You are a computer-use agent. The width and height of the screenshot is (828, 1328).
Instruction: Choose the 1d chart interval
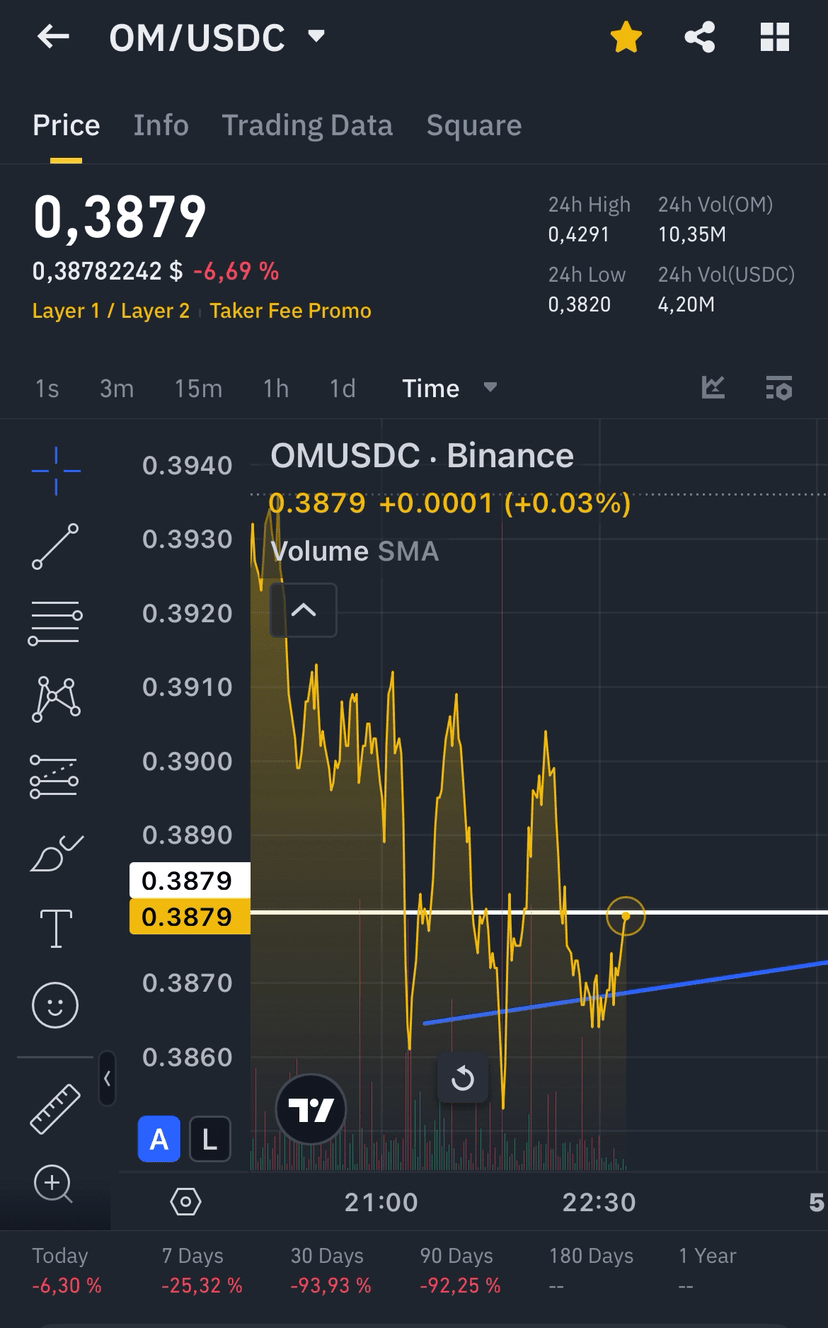pyautogui.click(x=343, y=388)
